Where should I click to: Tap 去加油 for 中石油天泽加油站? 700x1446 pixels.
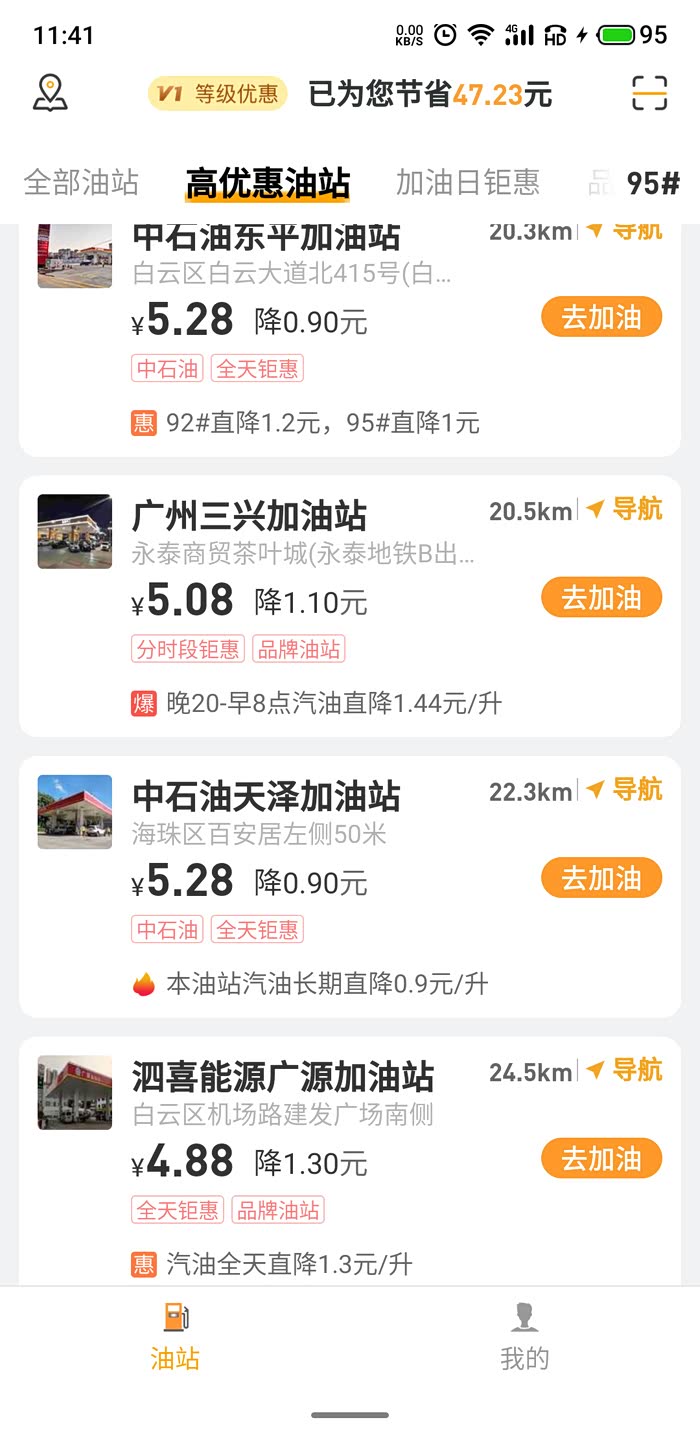click(x=601, y=878)
